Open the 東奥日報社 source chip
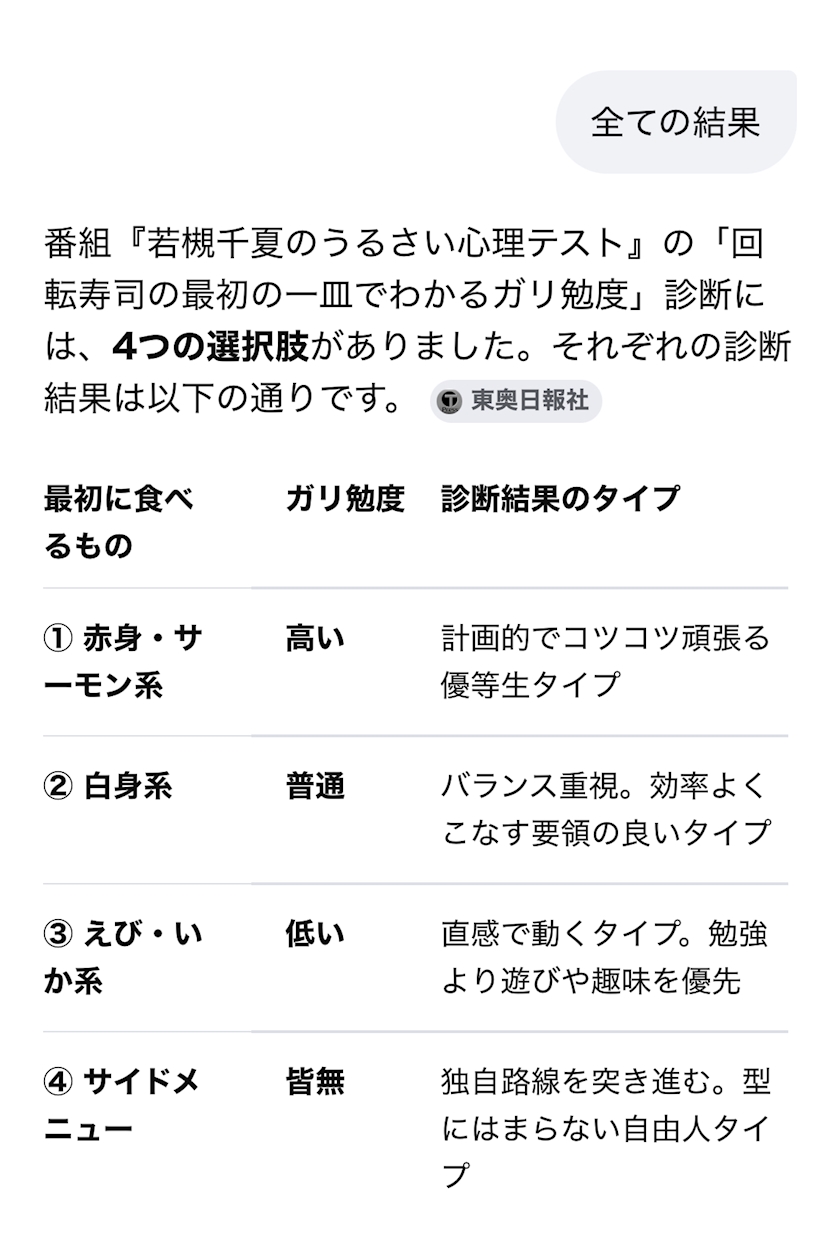Viewport: 840px width, 1242px height. tap(516, 401)
